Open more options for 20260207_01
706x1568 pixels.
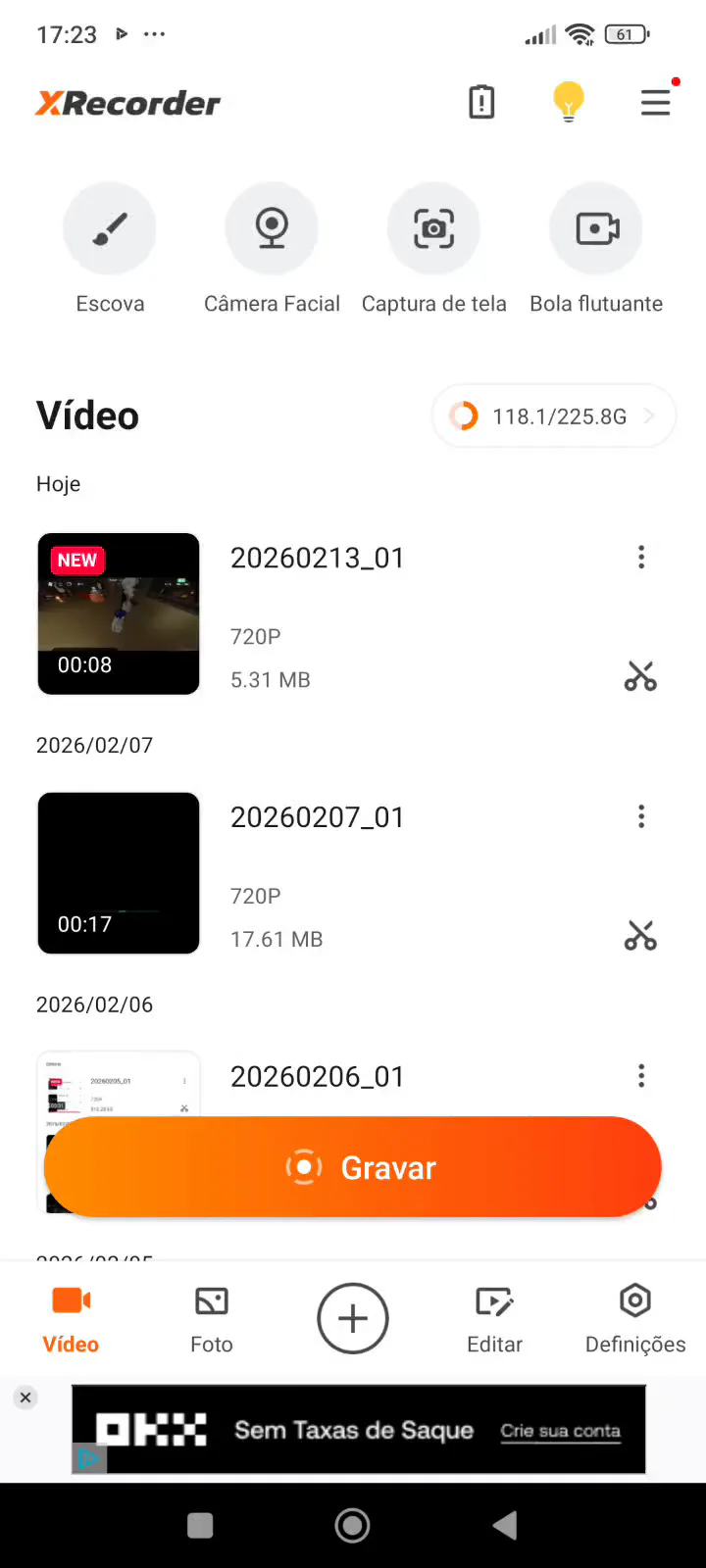[641, 816]
